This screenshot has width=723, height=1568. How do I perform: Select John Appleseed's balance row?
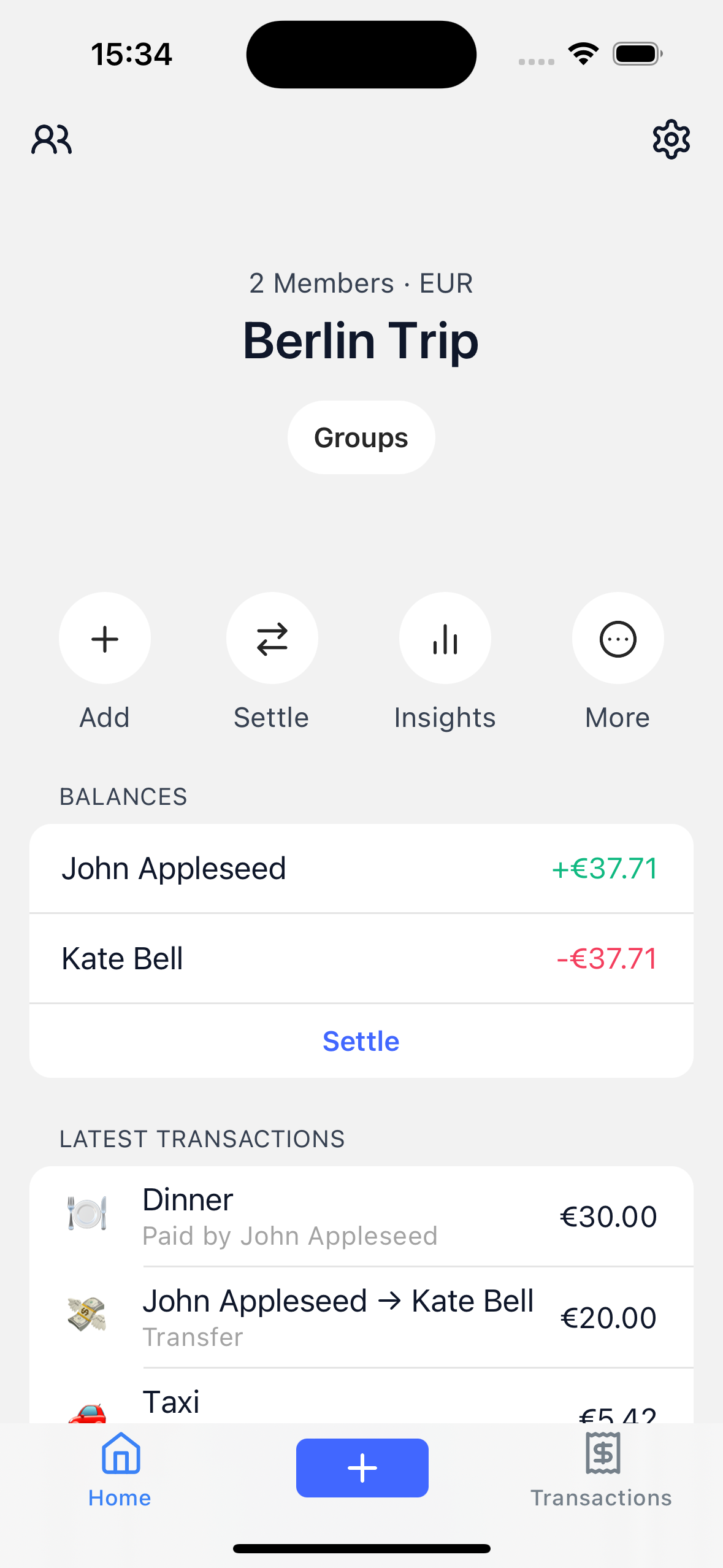(361, 868)
